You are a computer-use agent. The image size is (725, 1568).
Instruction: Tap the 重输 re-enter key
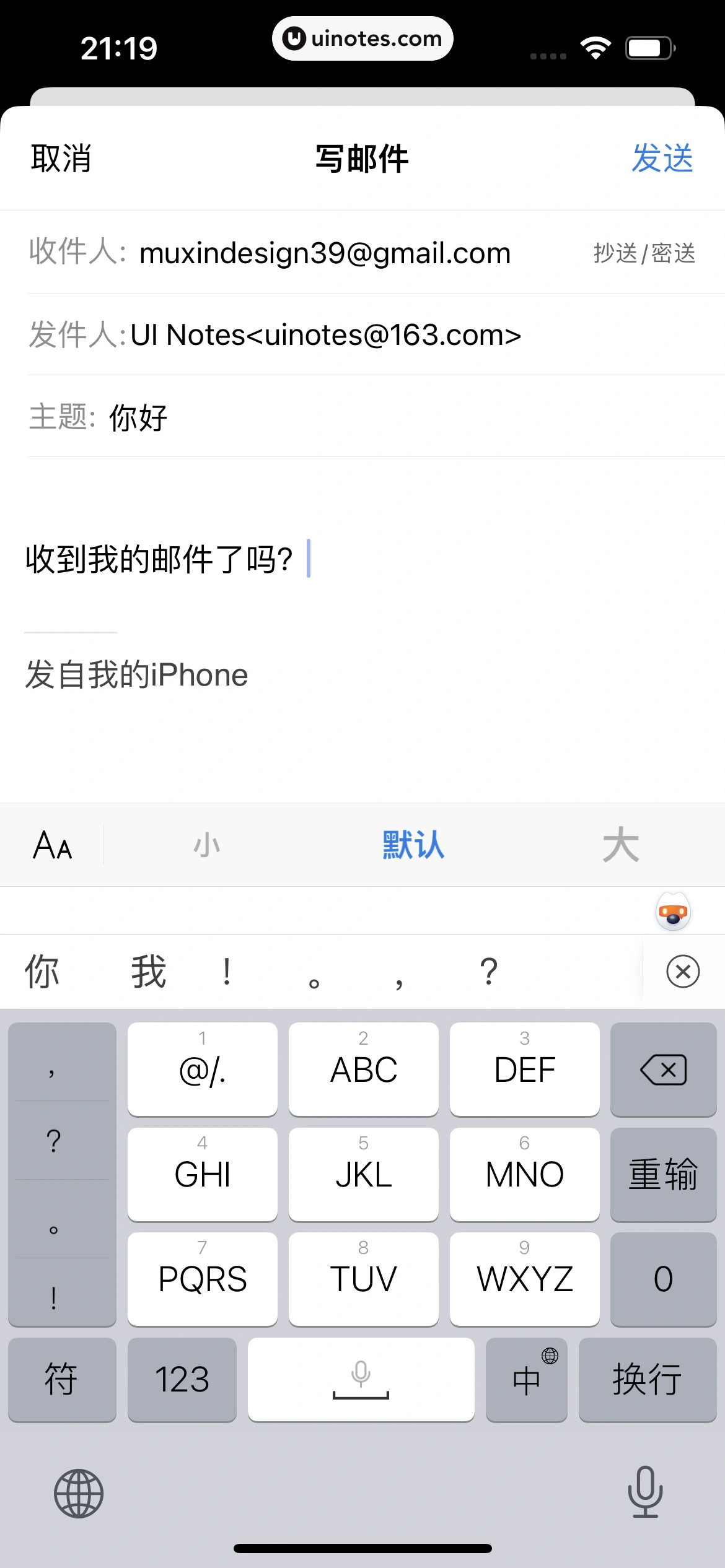point(663,1174)
